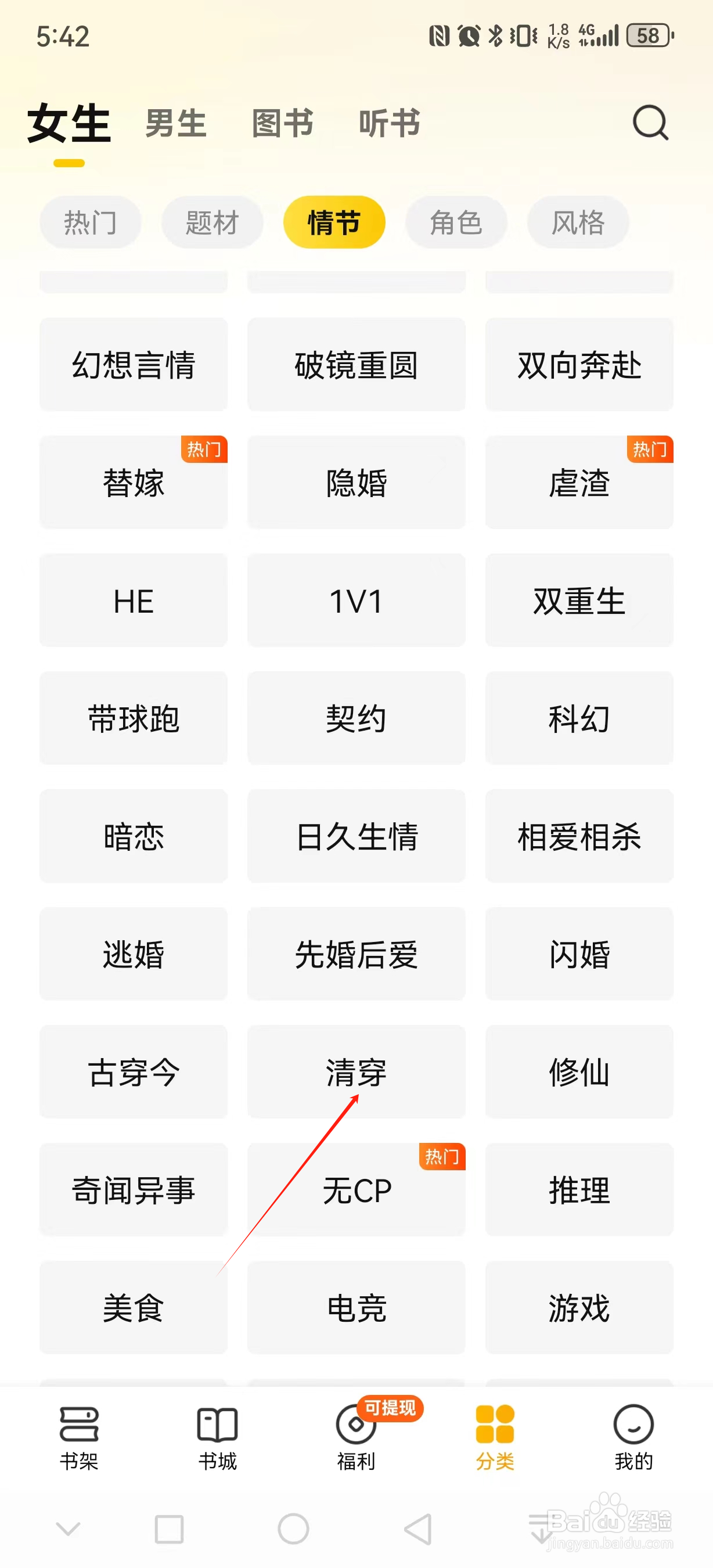Open search with the magnifier icon
This screenshot has width=713, height=1568.
click(650, 123)
